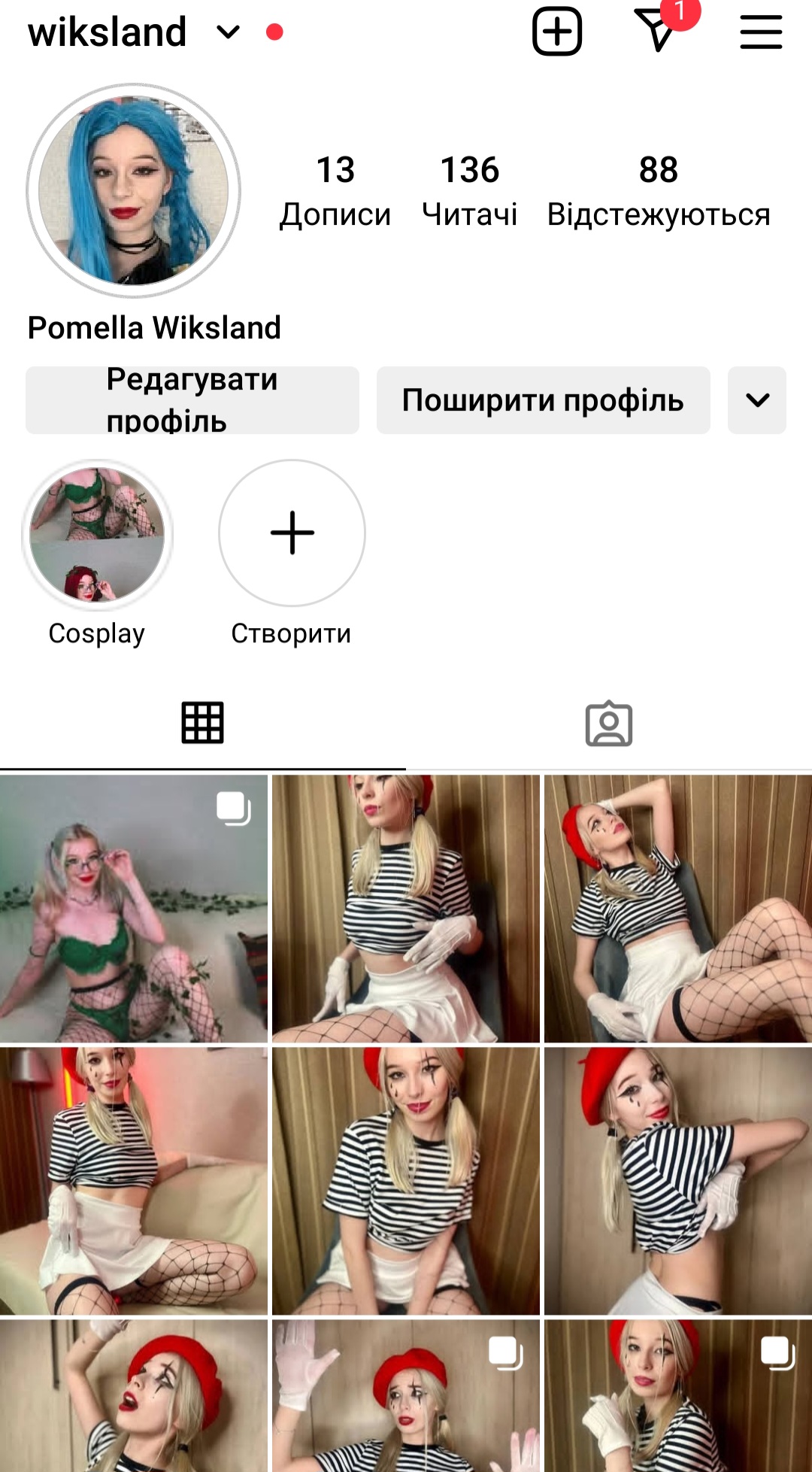Viewport: 812px width, 1472px height.
Task: Switch to the tagged photos tab
Action: pos(609,724)
